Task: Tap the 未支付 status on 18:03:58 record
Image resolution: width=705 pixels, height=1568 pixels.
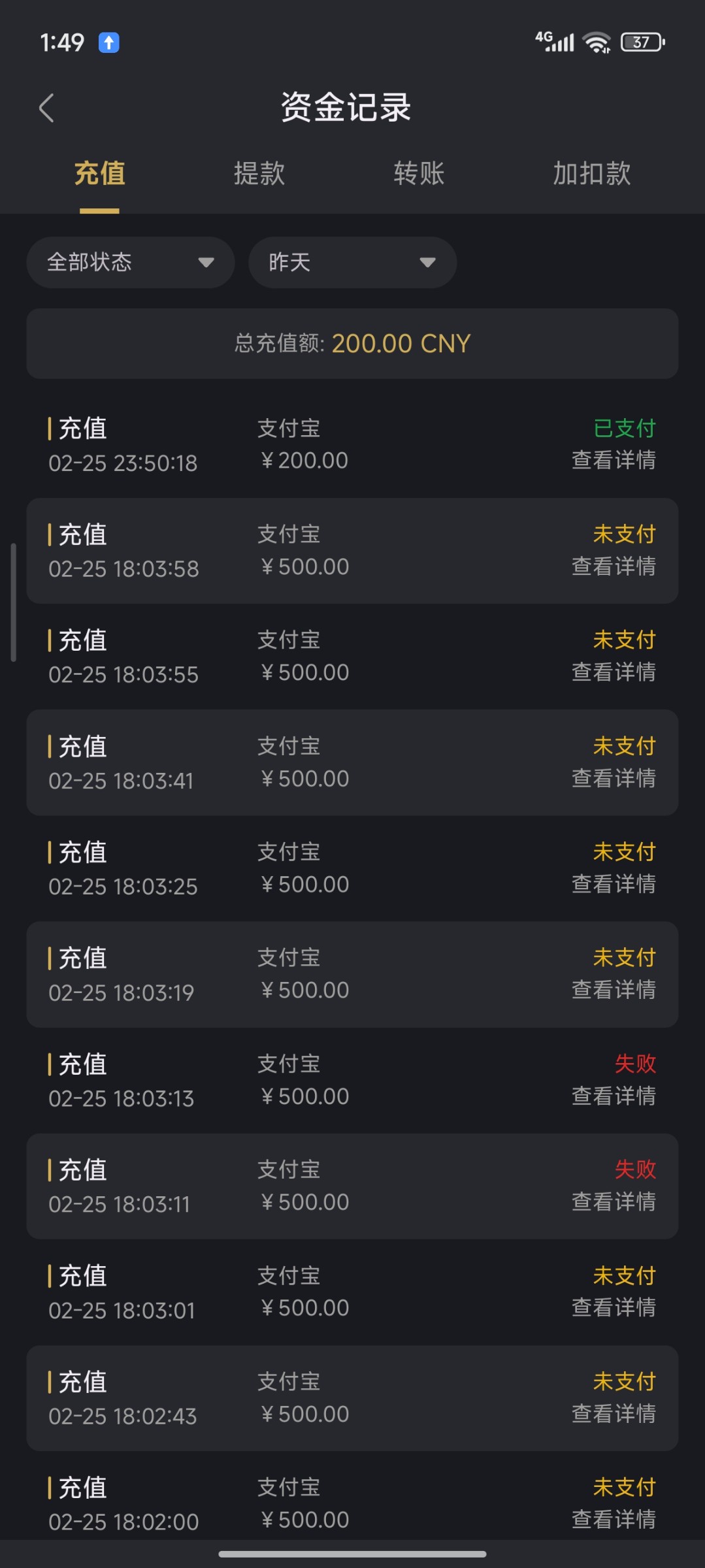Action: [623, 534]
